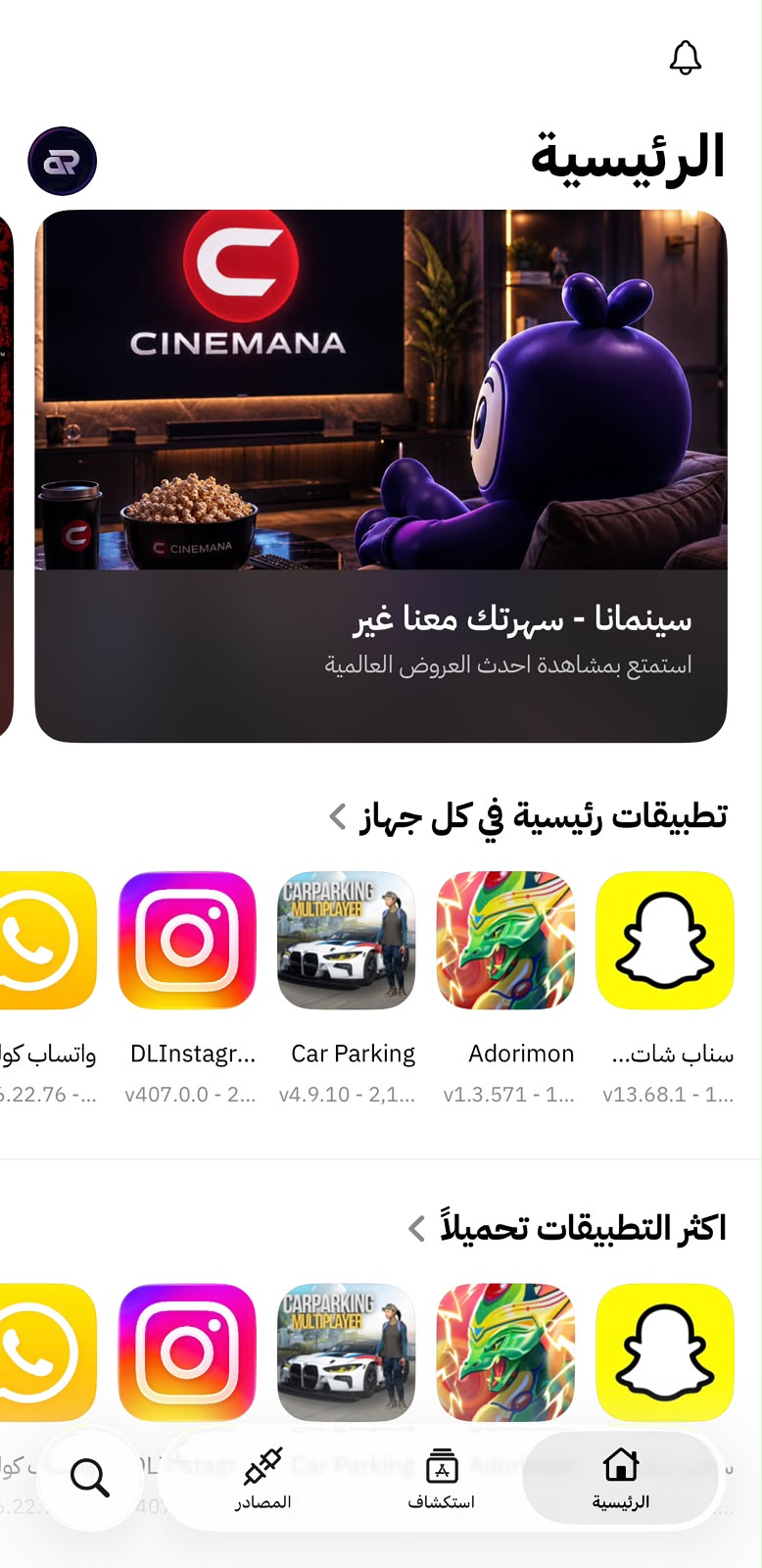The image size is (762, 1568).
Task: Open the Cinemana featured banner
Action: click(x=381, y=476)
